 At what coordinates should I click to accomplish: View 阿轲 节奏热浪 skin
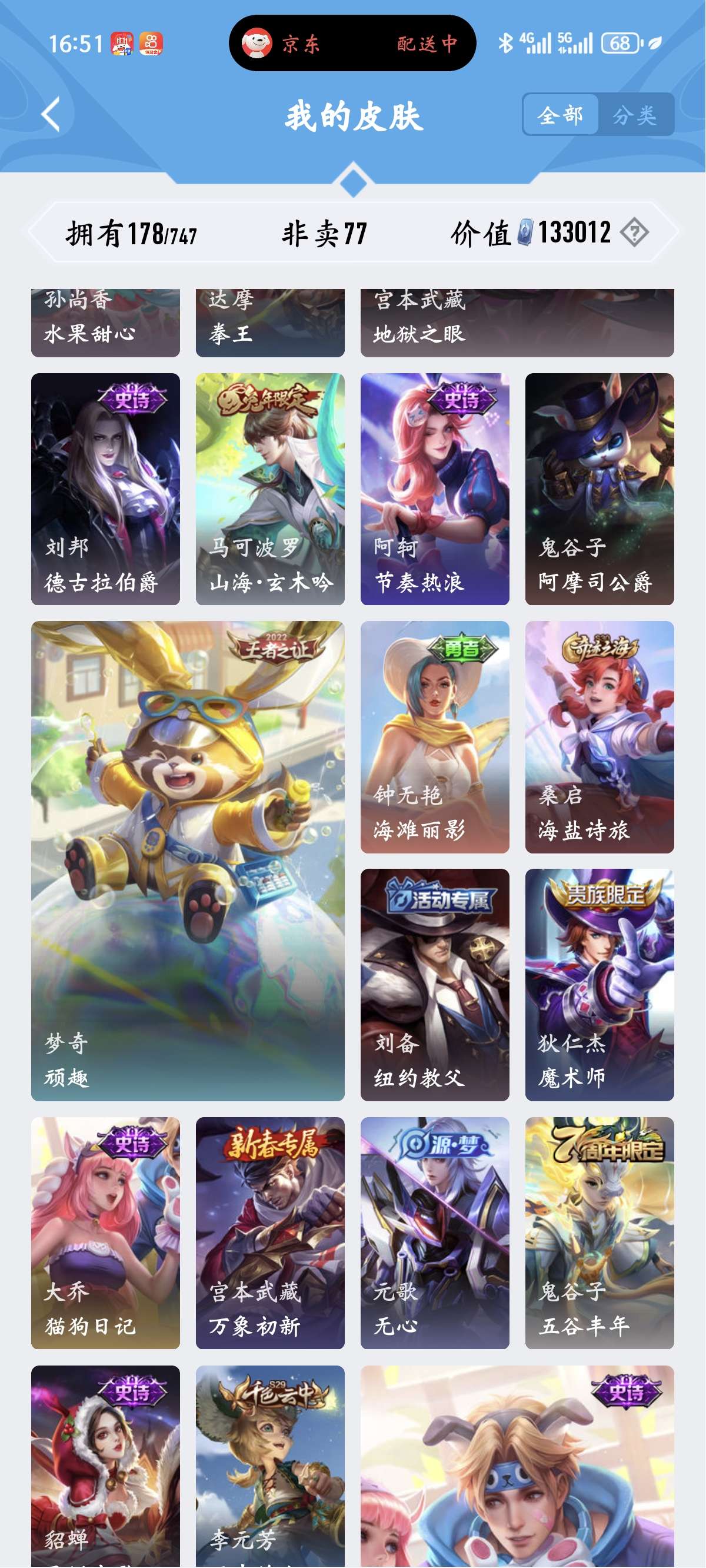click(x=435, y=488)
